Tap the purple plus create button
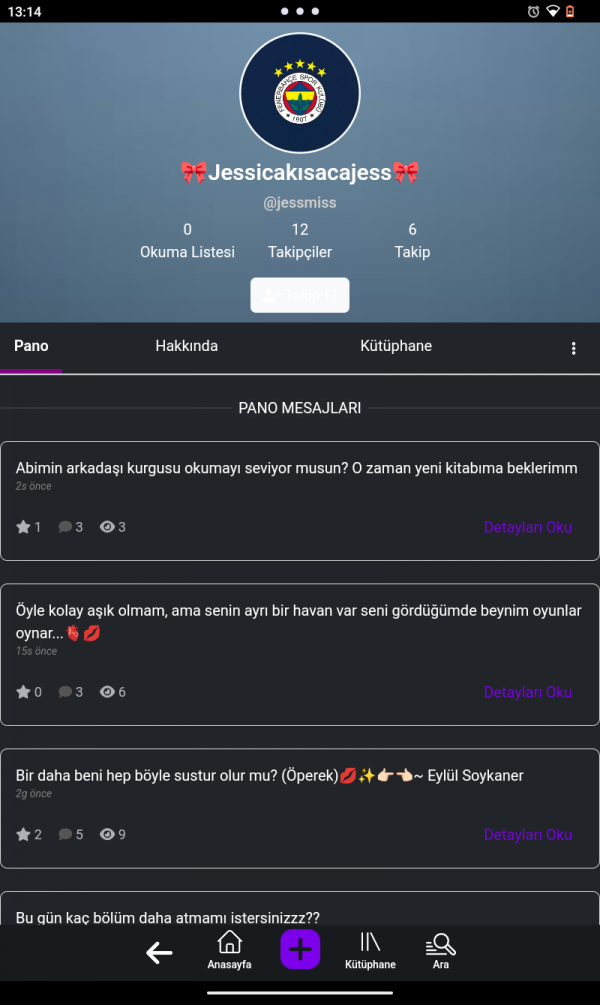 300,949
